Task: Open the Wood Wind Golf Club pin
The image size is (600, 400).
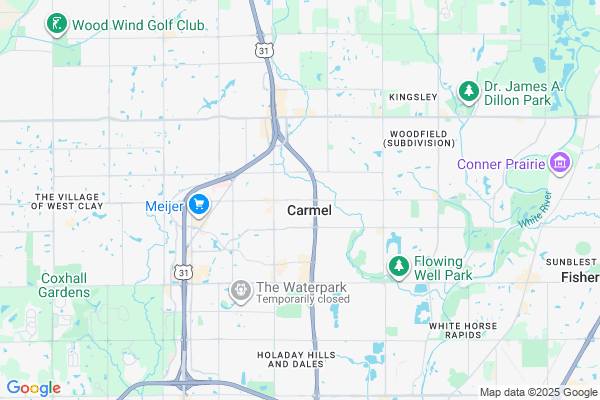Action: (57, 24)
